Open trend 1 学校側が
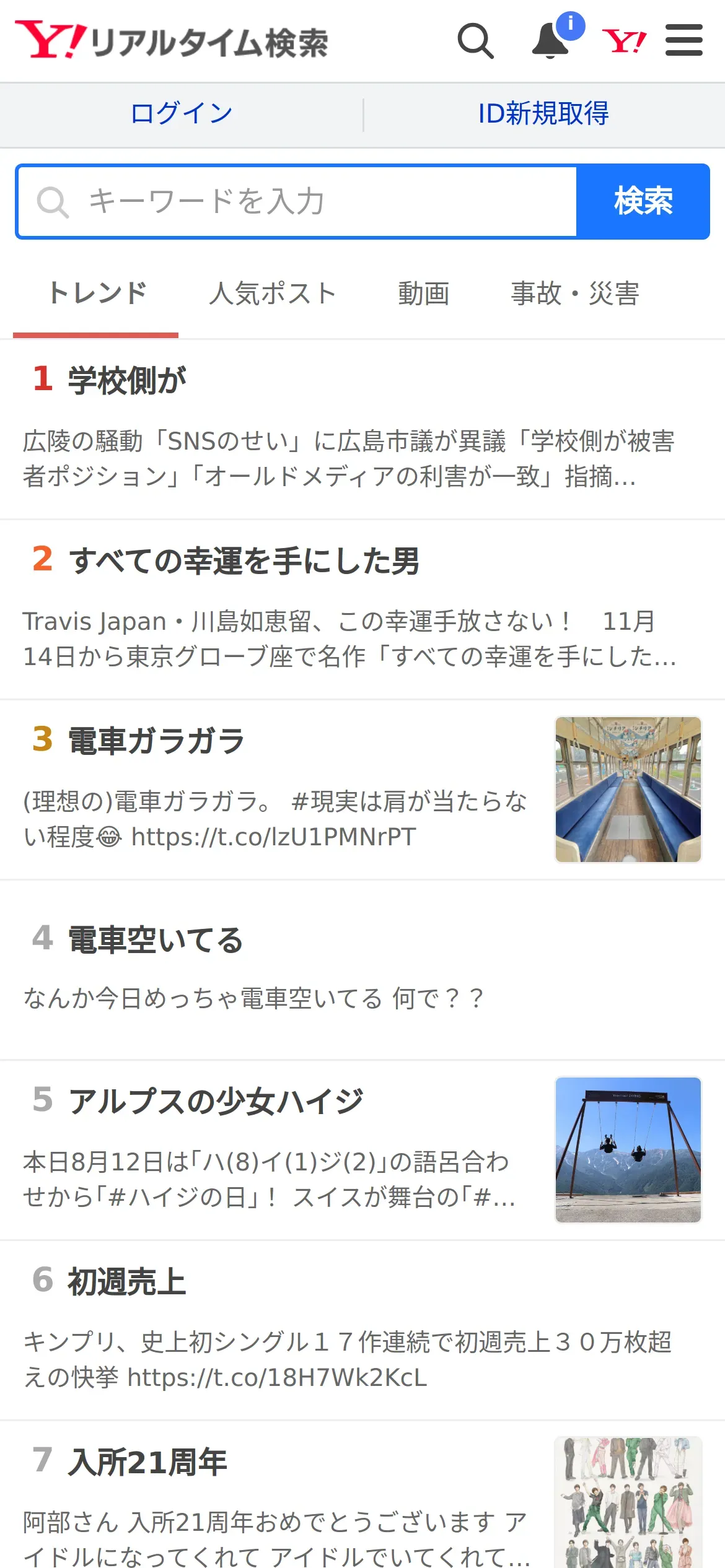Viewport: 725px width, 1568px height. click(347, 429)
